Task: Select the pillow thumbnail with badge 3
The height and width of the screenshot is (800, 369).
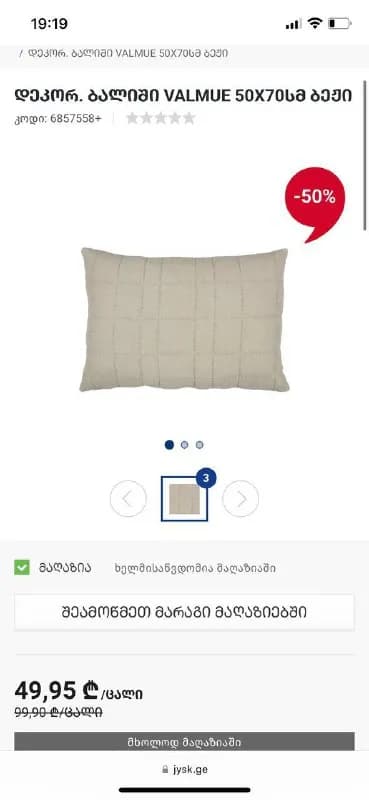Action: [184, 498]
